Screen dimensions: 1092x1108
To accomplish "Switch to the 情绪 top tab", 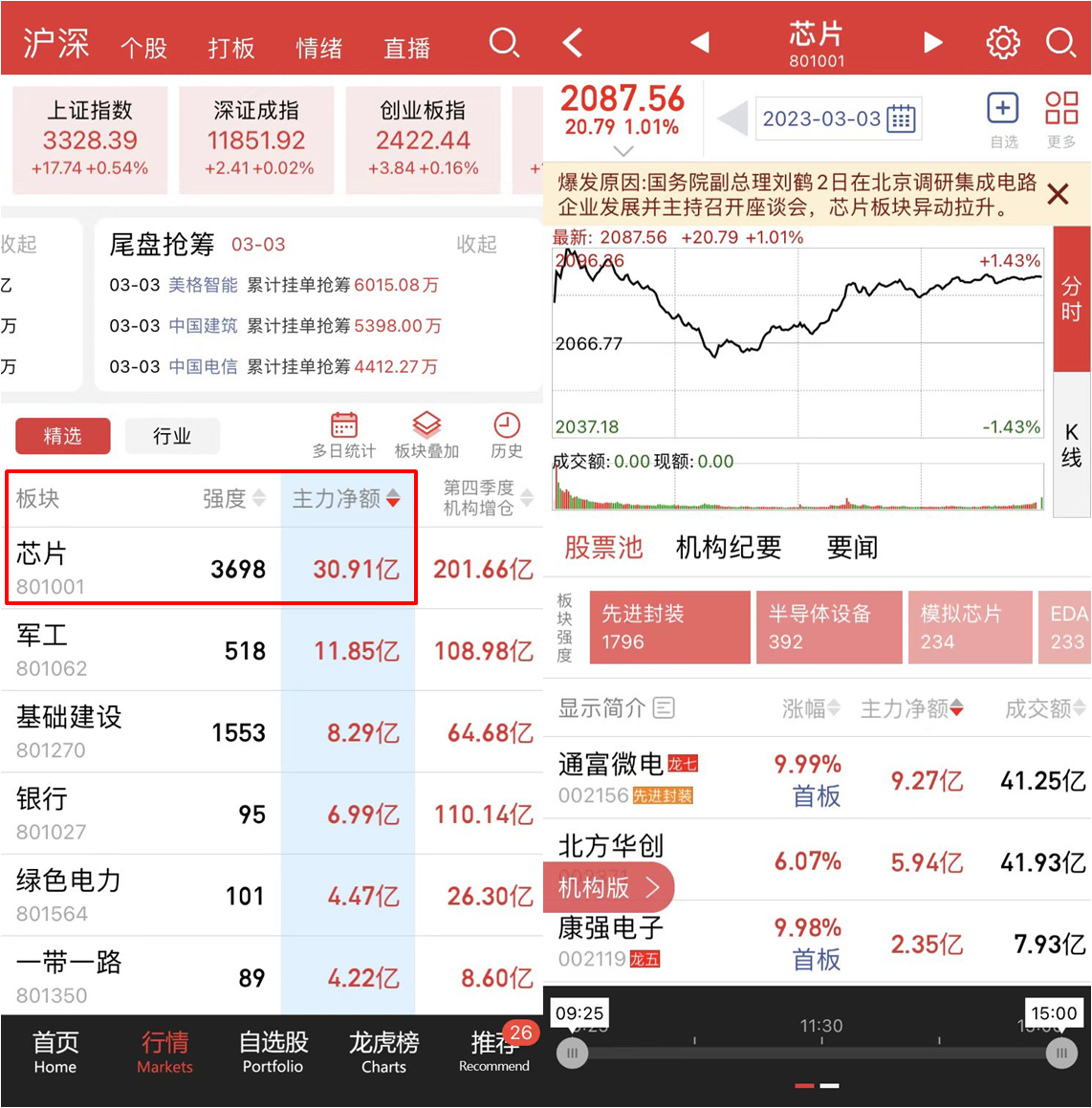I will 318,47.
